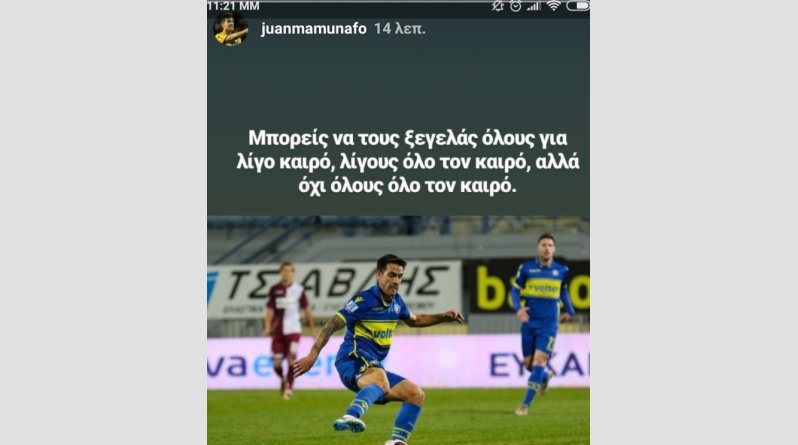Open juanmamunafo's profile picture

[x=230, y=30]
